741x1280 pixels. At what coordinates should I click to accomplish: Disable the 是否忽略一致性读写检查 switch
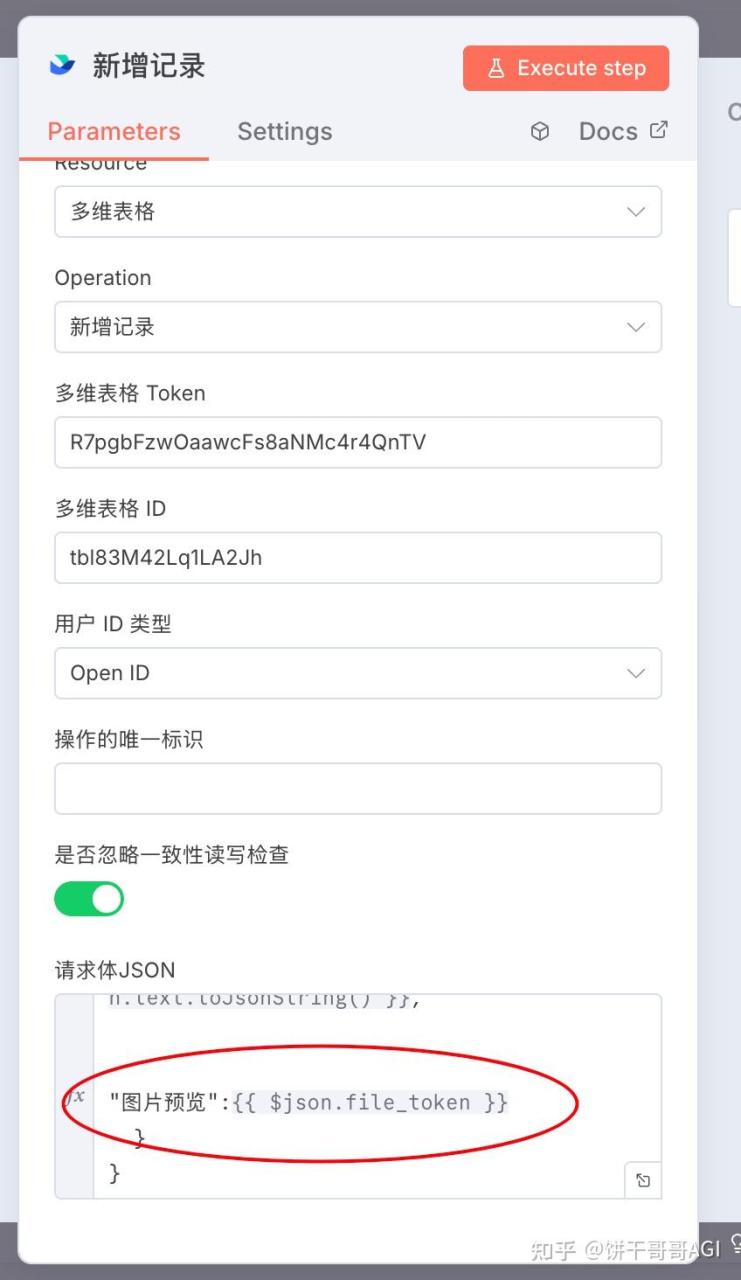[x=89, y=899]
